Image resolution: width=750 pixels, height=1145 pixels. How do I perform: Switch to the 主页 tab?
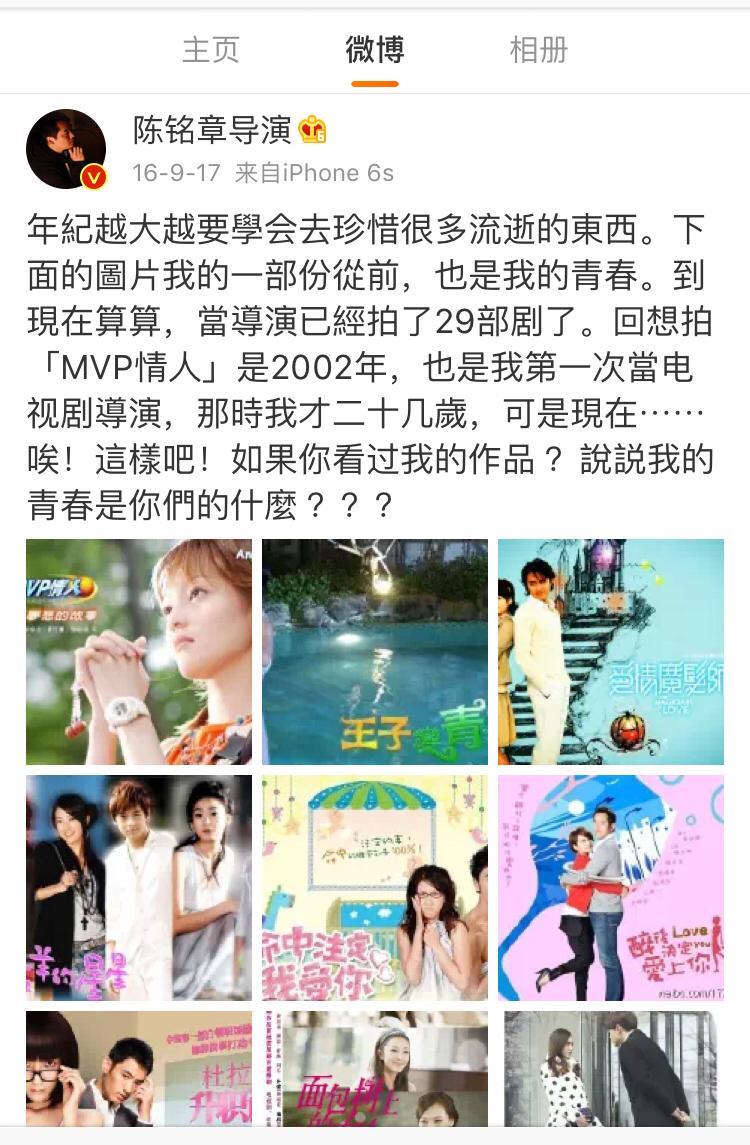click(210, 50)
